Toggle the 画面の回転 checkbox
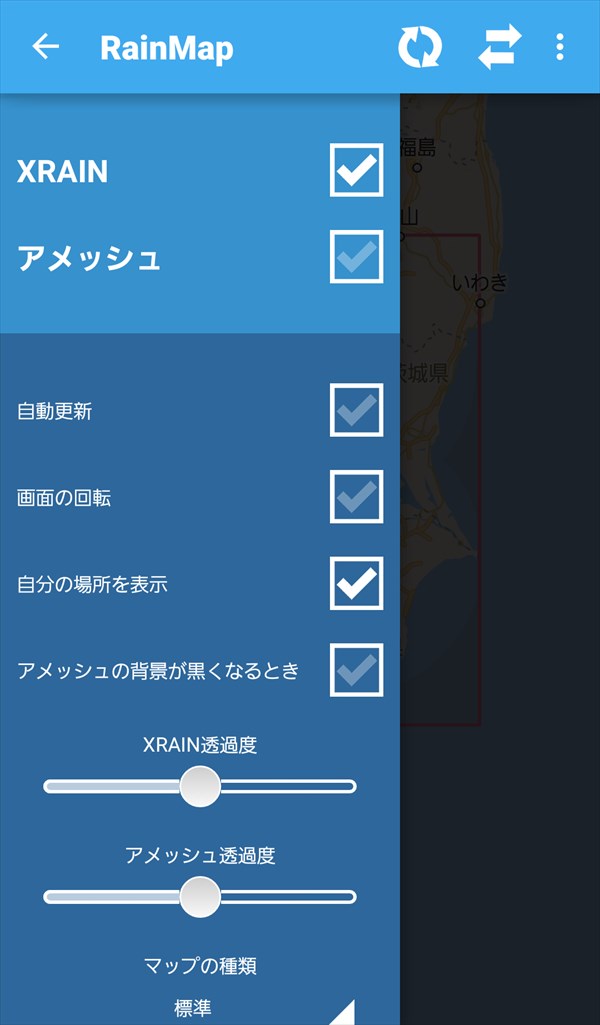Screen dimensions: 600x1025 (x=356, y=497)
